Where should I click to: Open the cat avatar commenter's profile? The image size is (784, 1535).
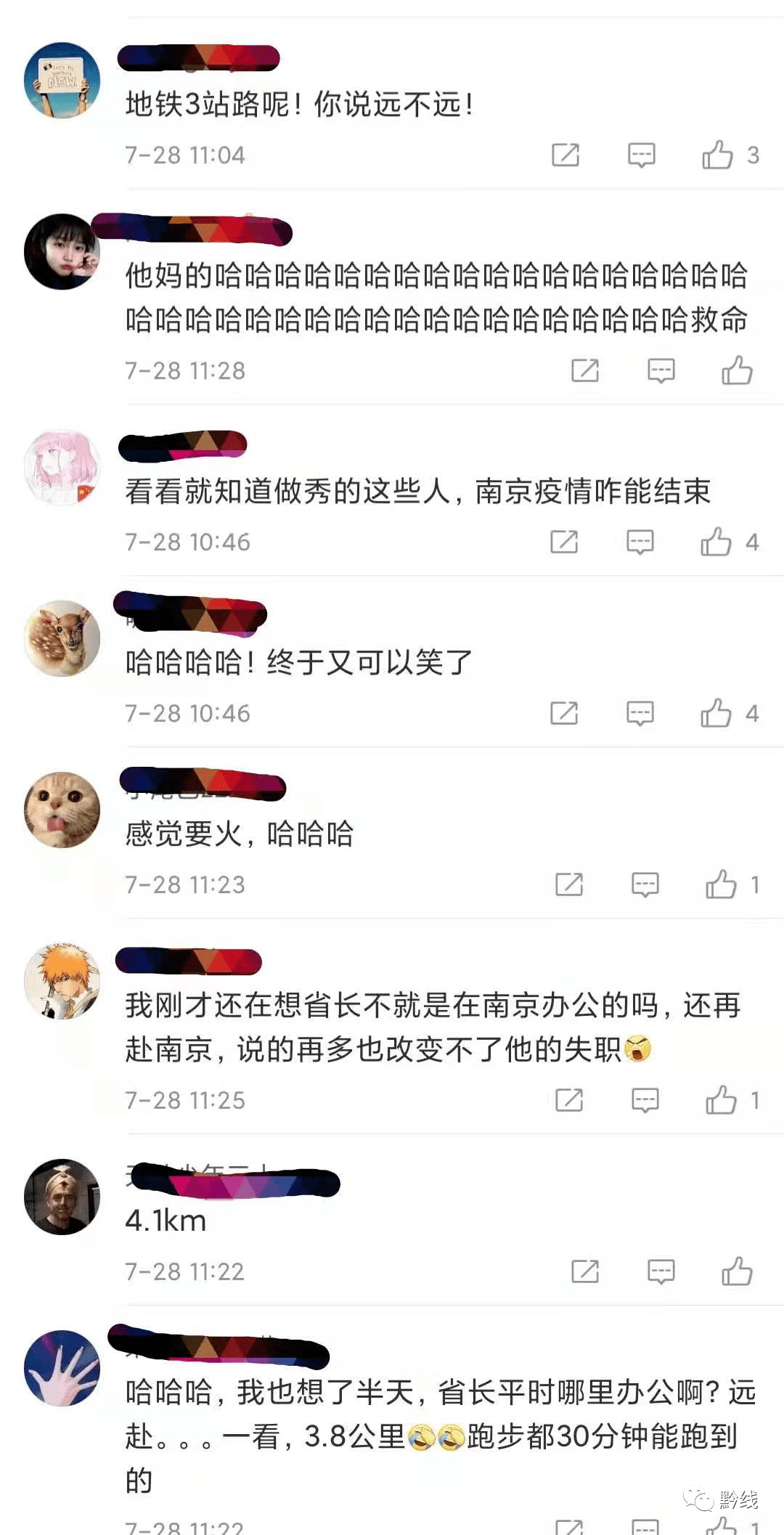(62, 810)
